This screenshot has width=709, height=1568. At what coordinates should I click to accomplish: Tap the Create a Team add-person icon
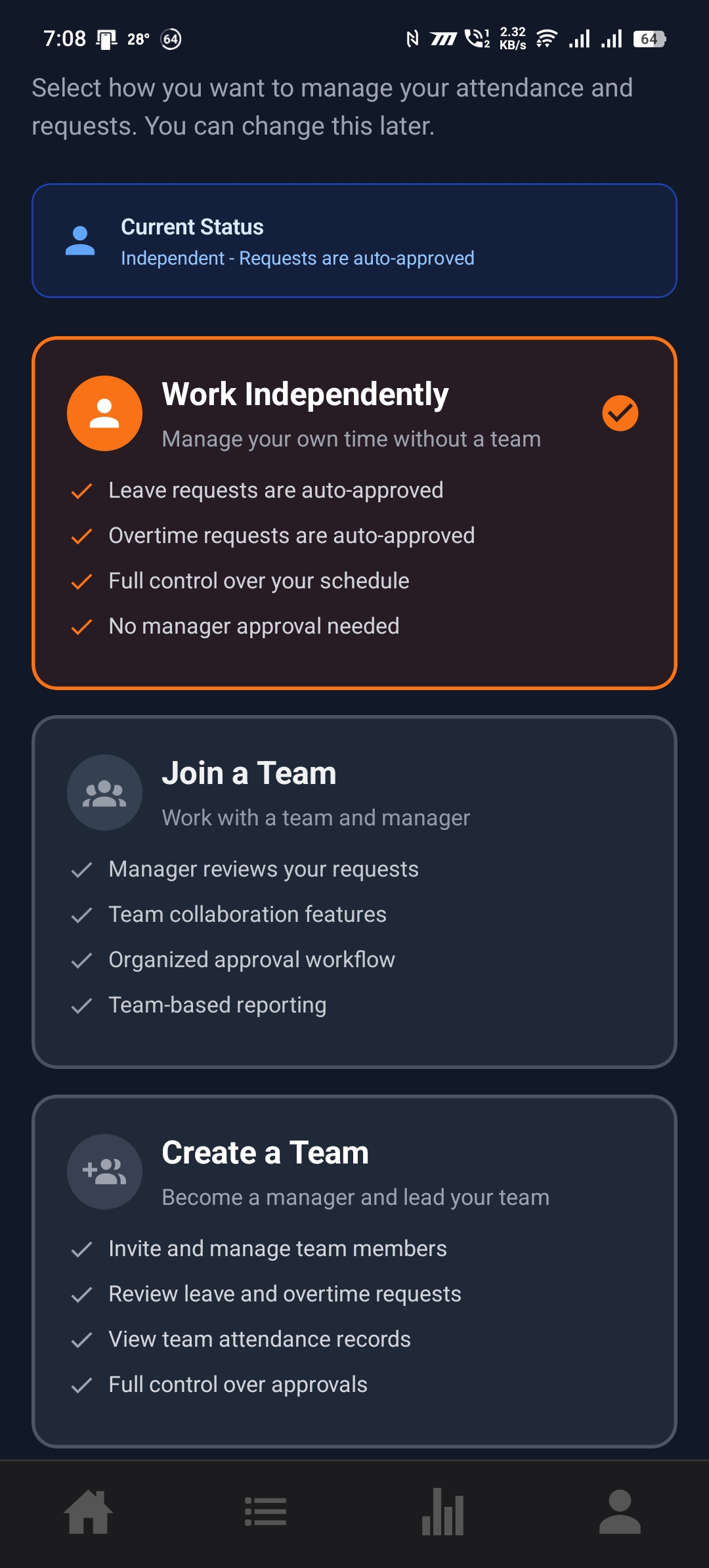(105, 1171)
